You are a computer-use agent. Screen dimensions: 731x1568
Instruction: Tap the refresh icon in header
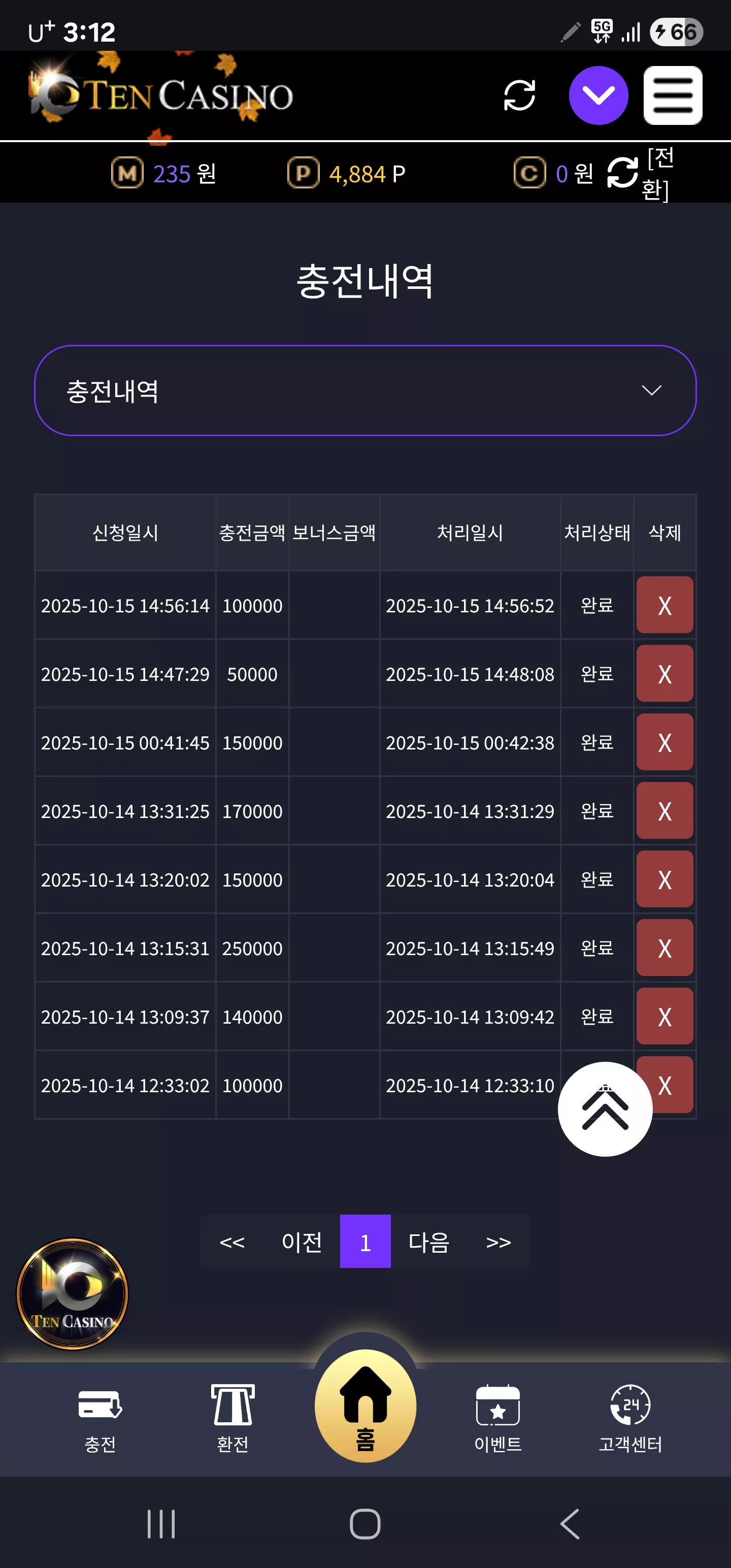[519, 95]
